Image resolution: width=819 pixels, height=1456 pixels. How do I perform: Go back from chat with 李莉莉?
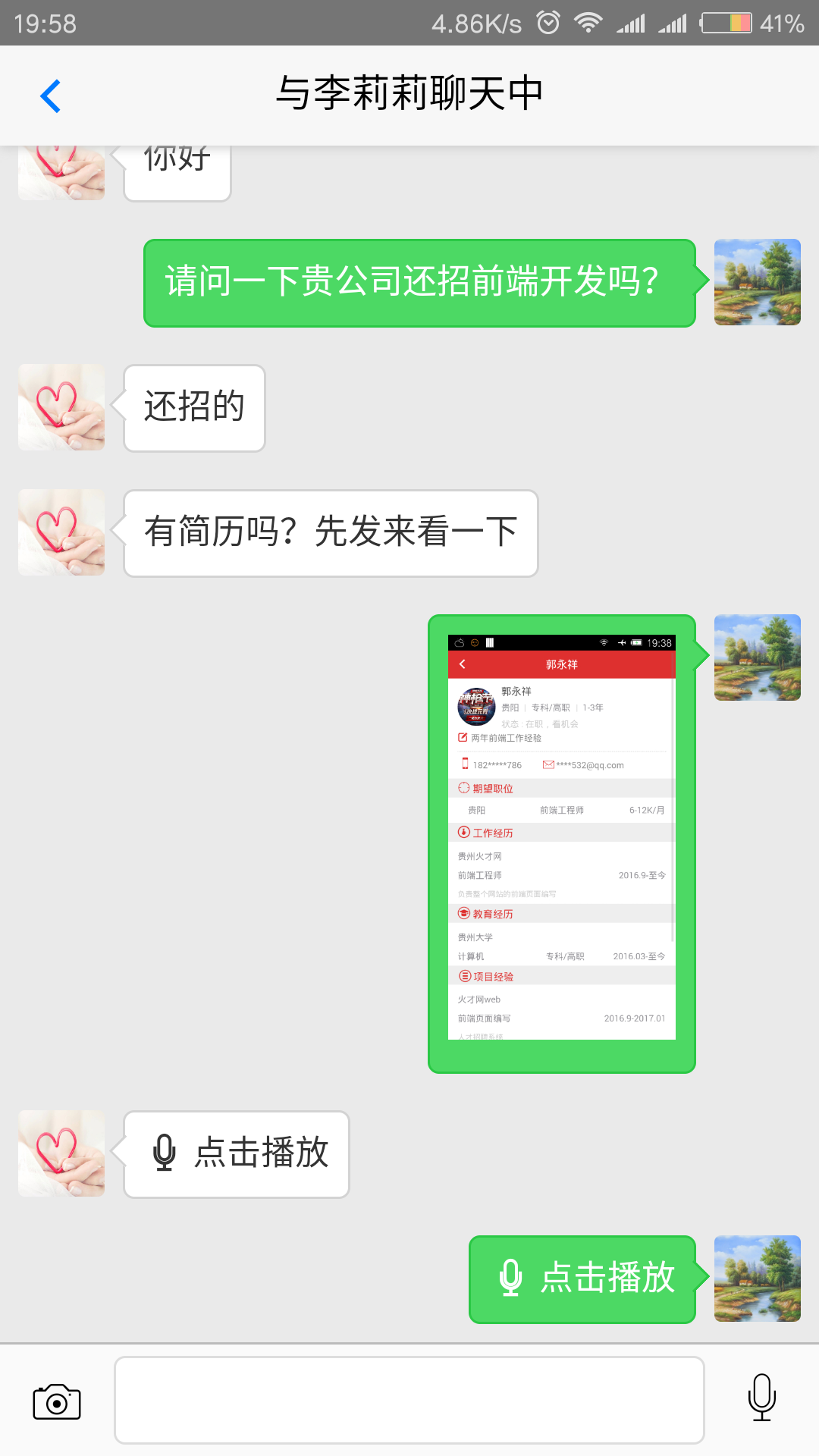coord(50,96)
